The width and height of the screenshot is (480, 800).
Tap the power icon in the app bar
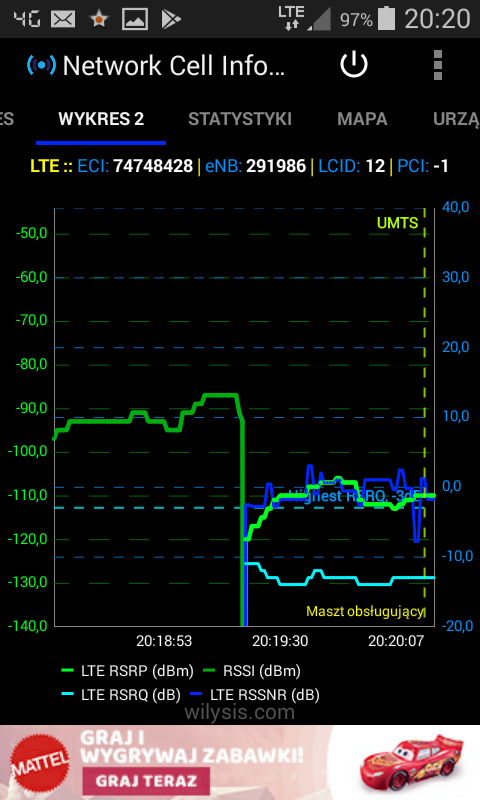click(353, 65)
